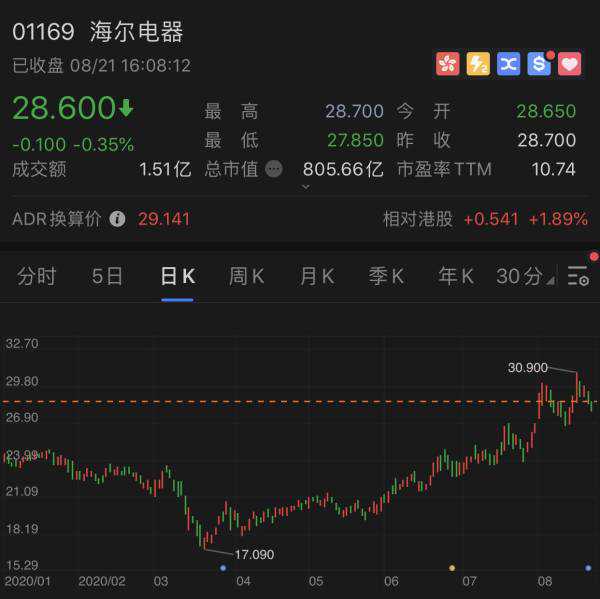Viewport: 600px width, 599px height.
Task: Open the chart settings icon
Action: [x=578, y=277]
